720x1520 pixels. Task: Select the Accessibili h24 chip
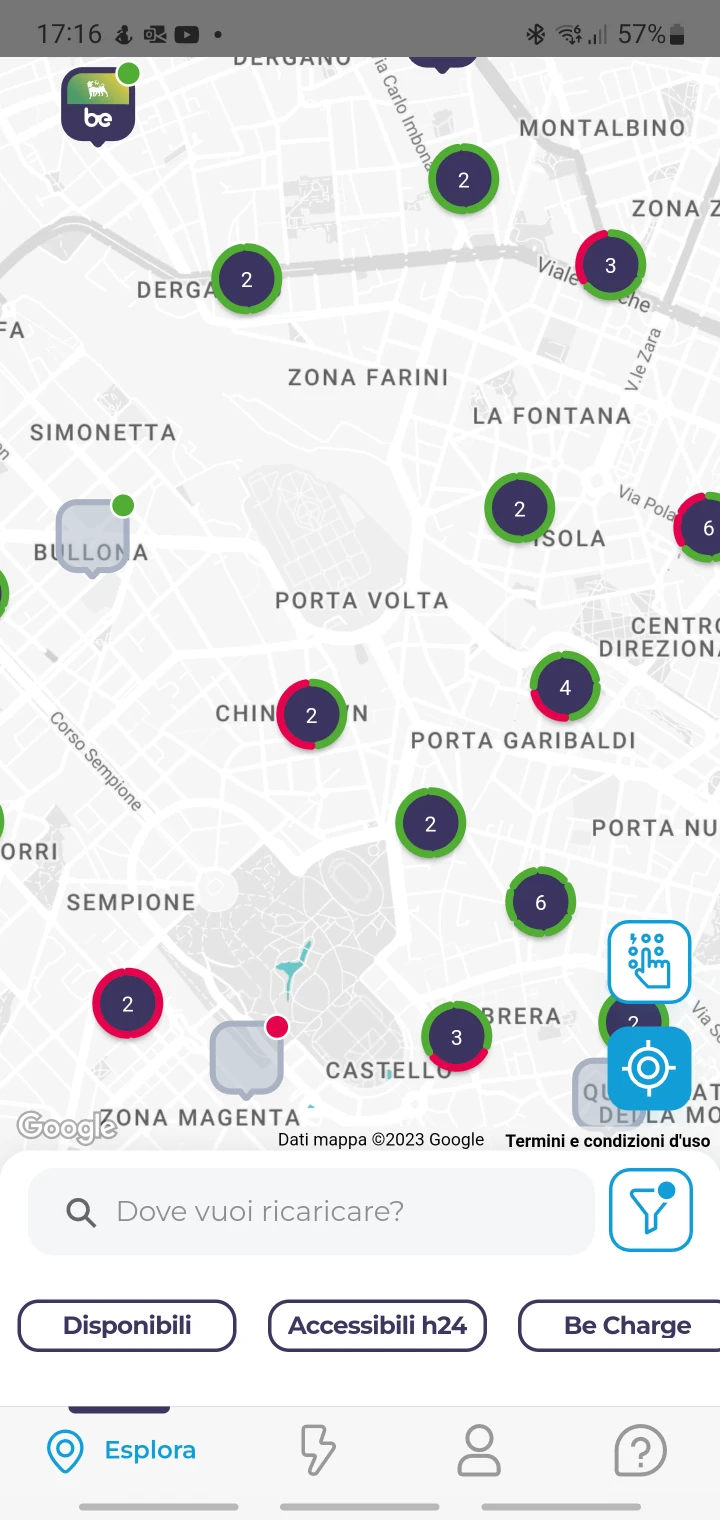(377, 1325)
